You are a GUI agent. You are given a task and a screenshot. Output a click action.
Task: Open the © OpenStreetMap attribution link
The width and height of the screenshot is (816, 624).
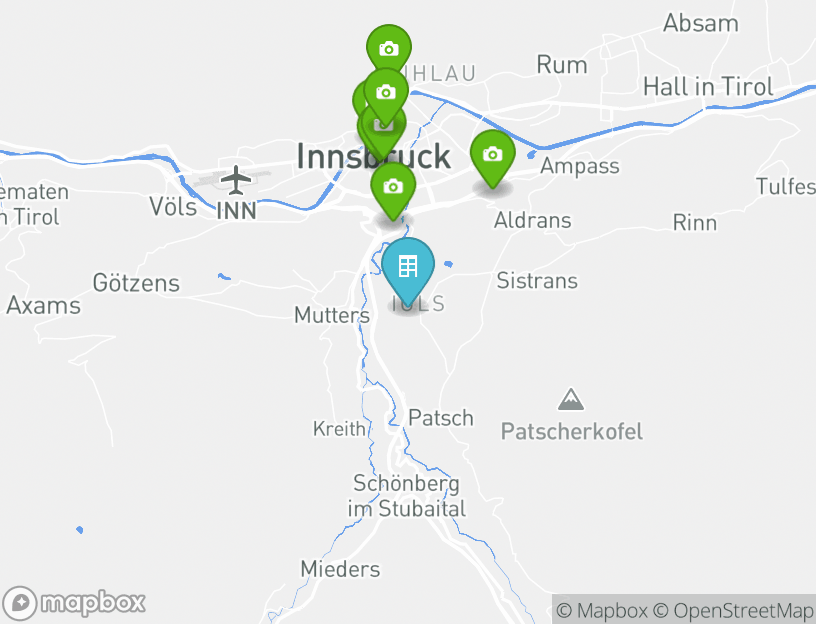(x=734, y=610)
